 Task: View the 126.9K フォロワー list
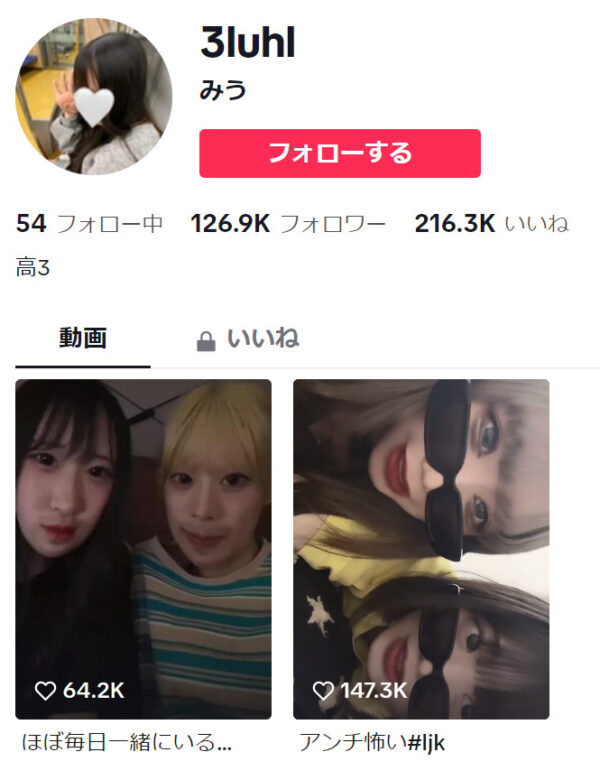point(288,224)
